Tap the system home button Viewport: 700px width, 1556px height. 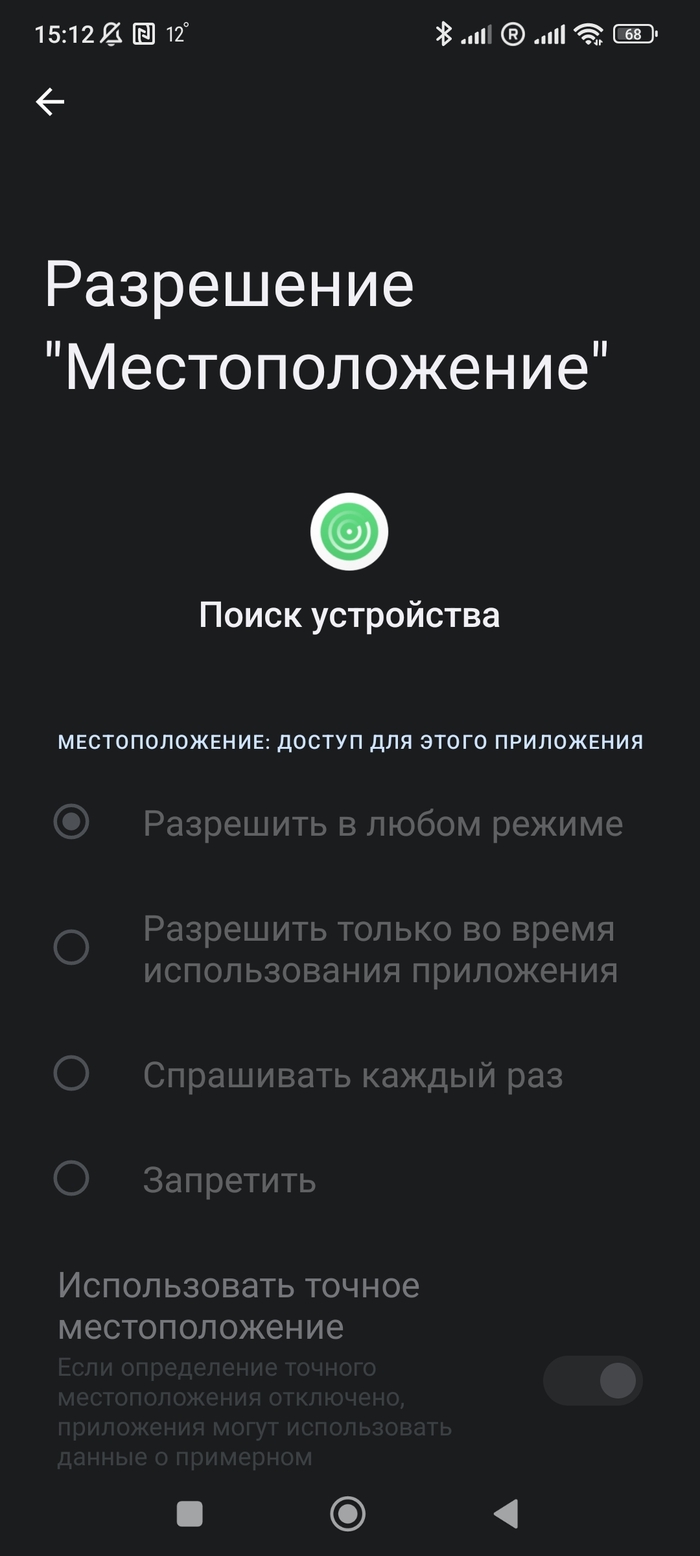pos(348,1514)
